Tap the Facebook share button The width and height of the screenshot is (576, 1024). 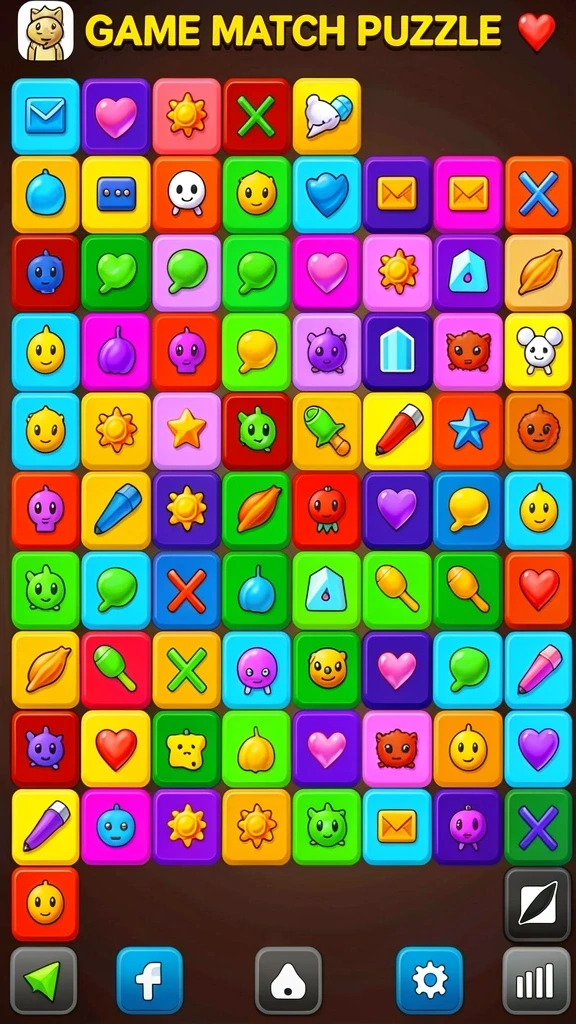(x=150, y=980)
